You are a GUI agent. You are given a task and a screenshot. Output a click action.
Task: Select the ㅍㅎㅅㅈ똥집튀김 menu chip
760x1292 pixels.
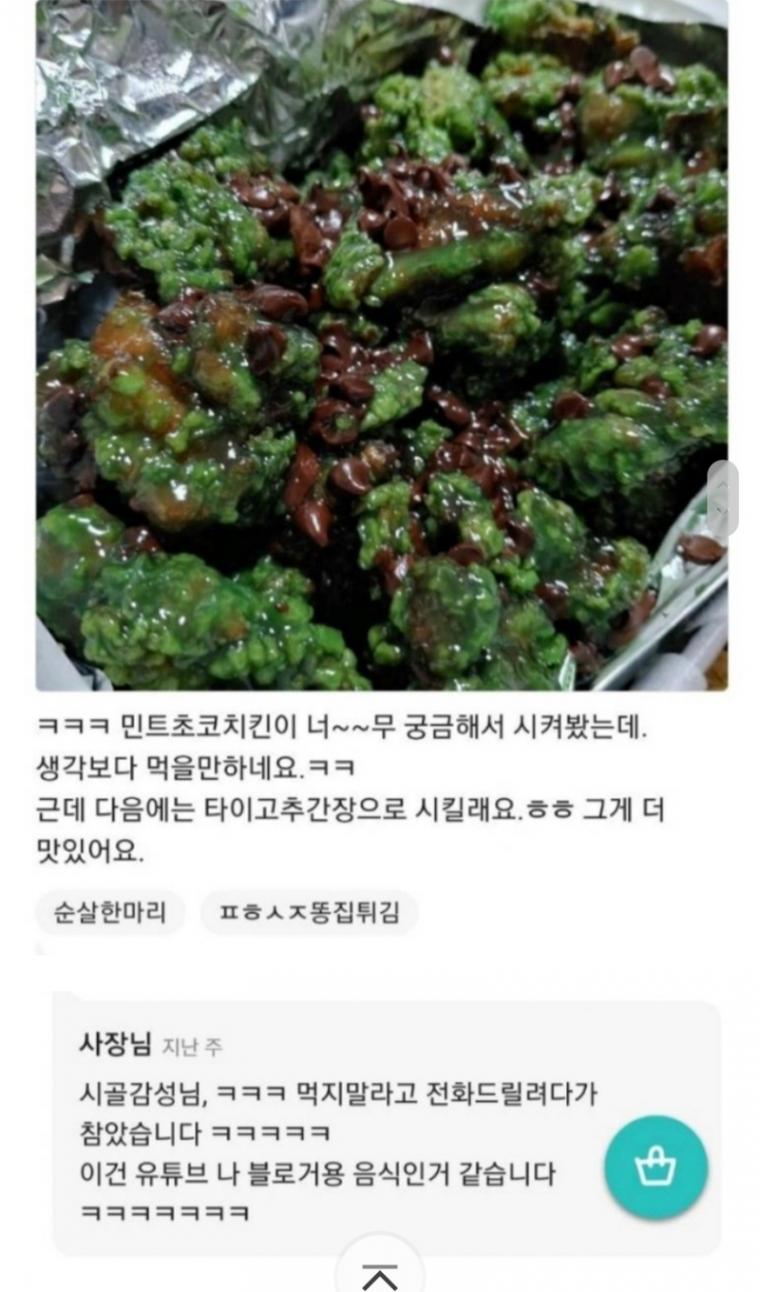click(x=309, y=912)
